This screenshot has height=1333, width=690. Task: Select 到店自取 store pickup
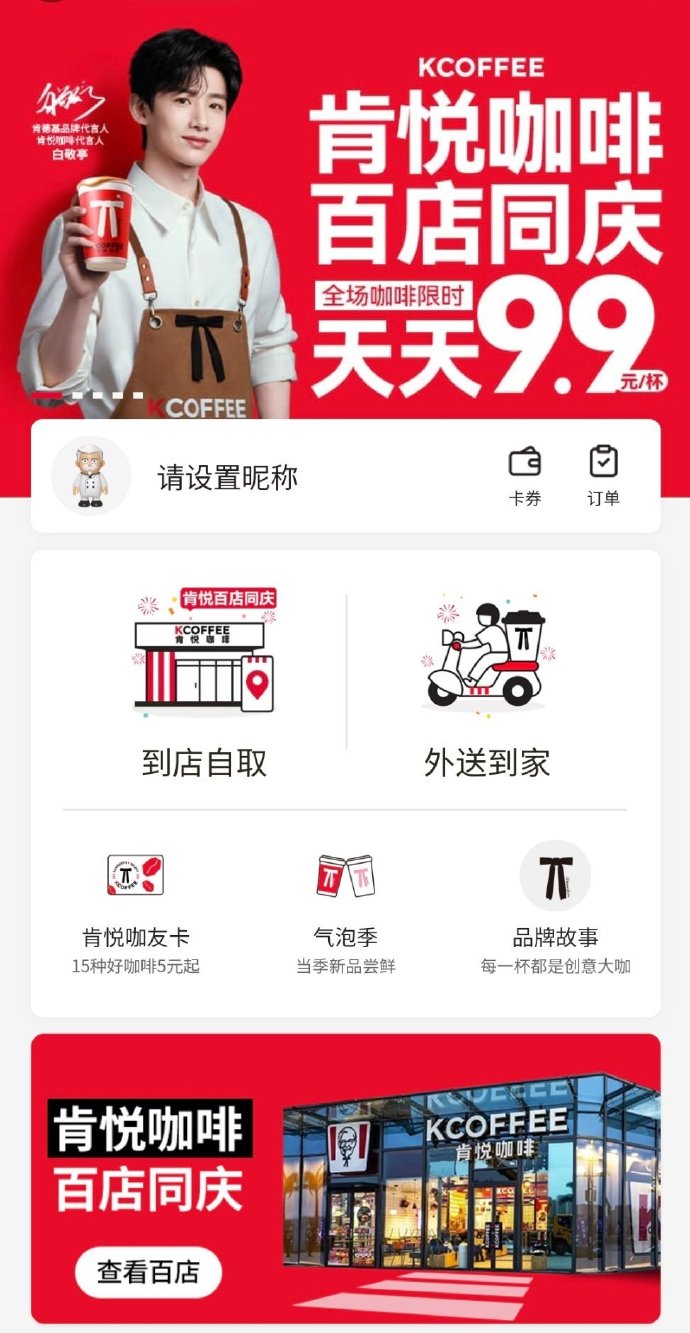click(x=205, y=690)
